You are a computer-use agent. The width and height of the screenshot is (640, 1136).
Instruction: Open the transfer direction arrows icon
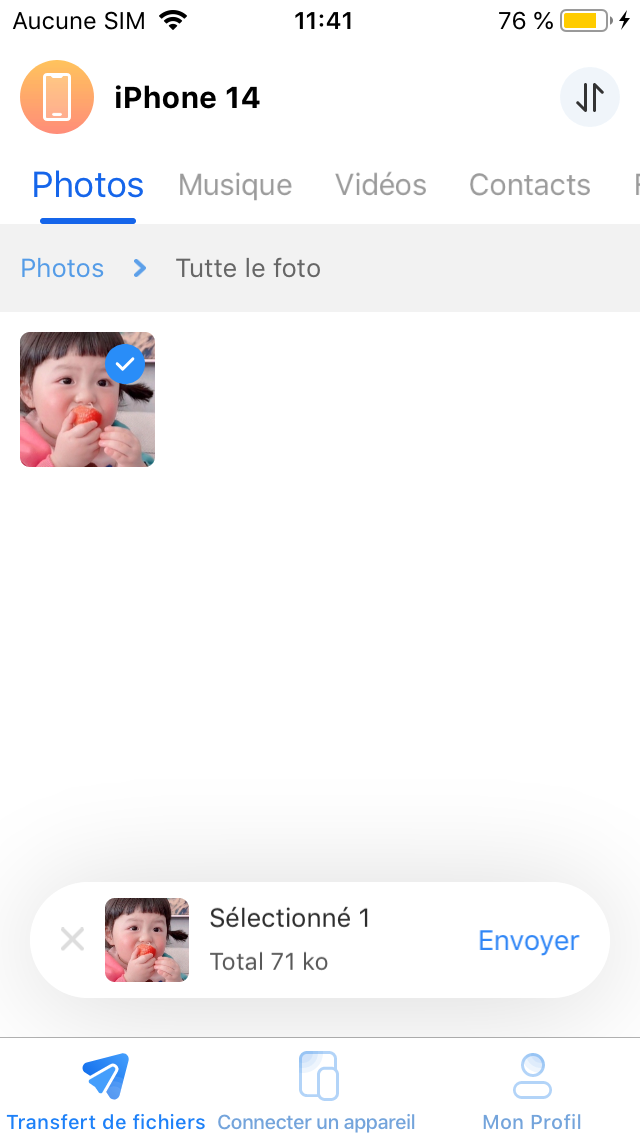590,97
